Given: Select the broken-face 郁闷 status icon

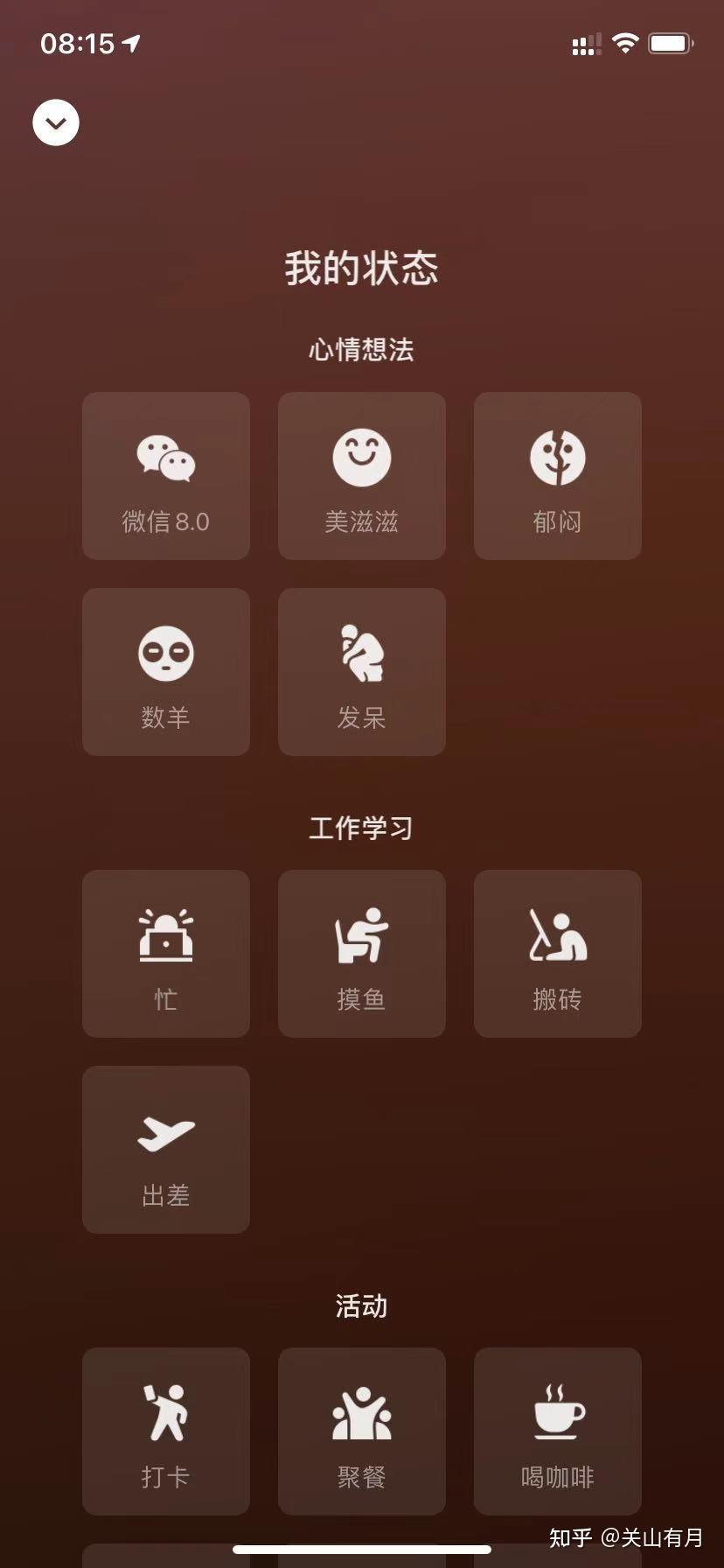Looking at the screenshot, I should click(x=557, y=475).
